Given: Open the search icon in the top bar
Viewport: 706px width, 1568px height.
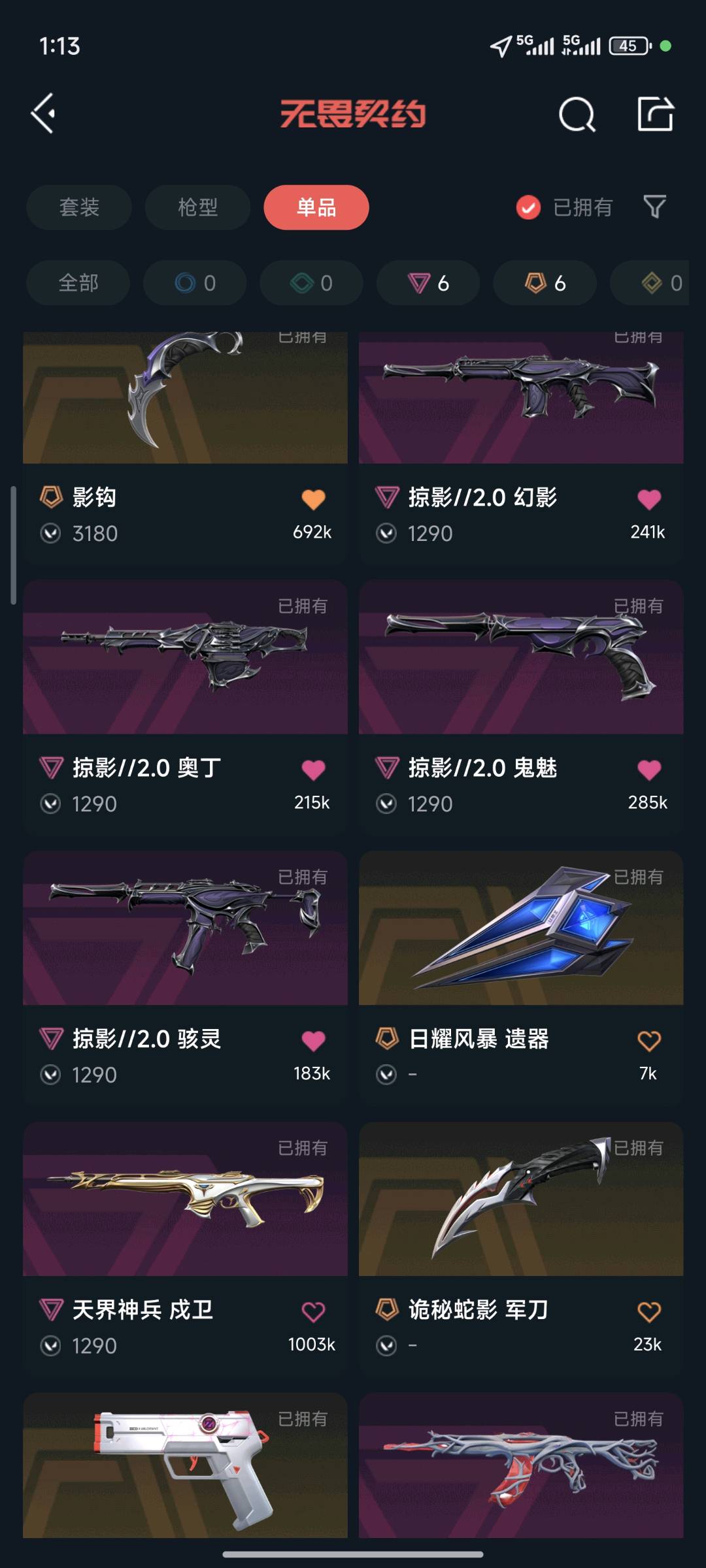Looking at the screenshot, I should [577, 115].
